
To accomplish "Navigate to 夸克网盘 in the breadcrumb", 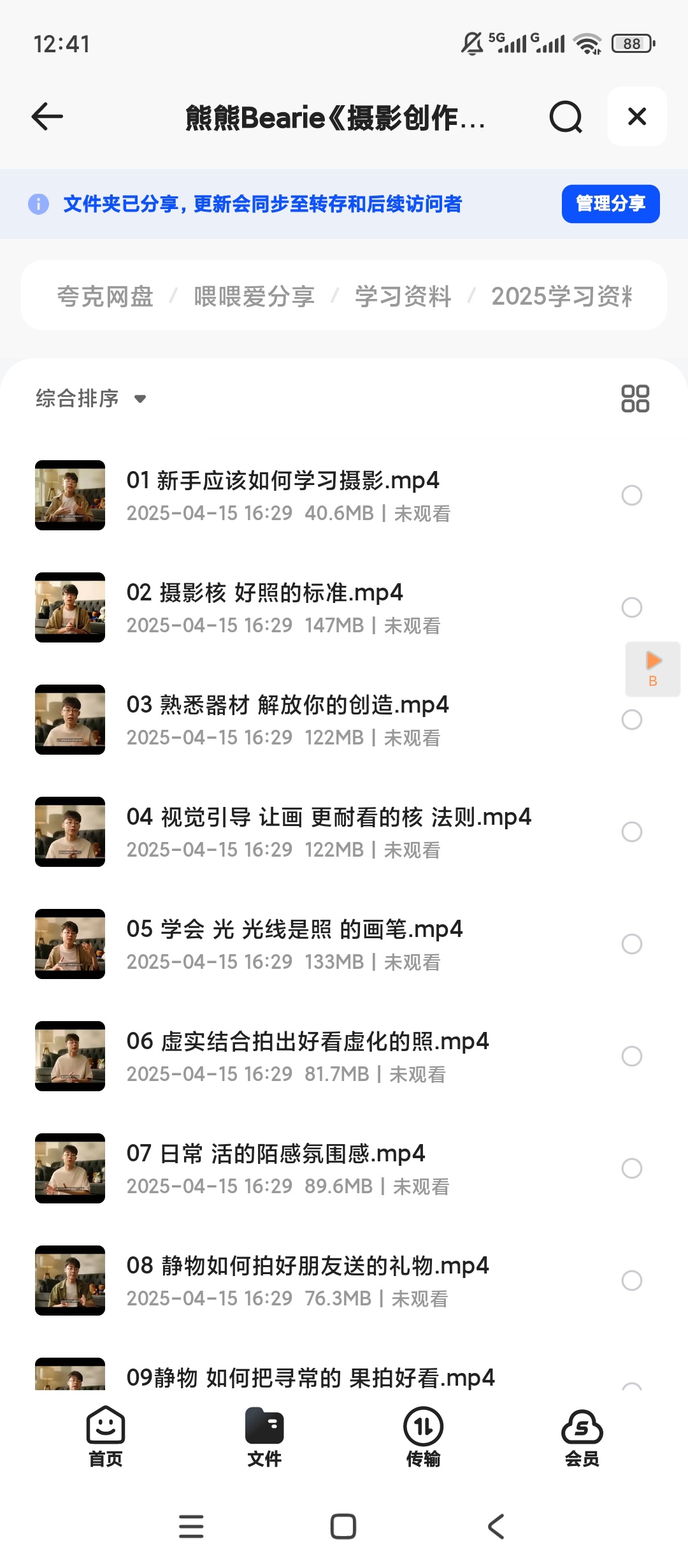I will (106, 296).
